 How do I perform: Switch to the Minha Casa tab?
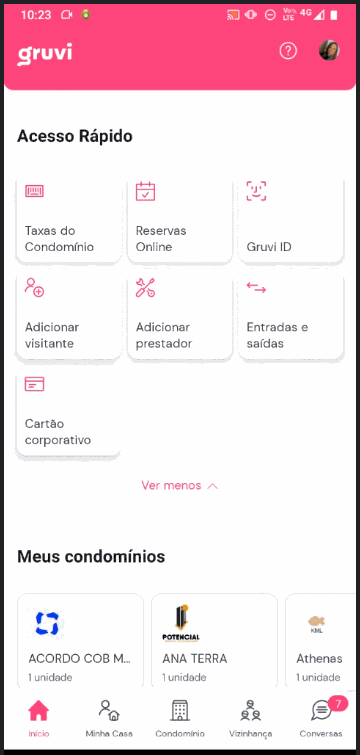109,718
